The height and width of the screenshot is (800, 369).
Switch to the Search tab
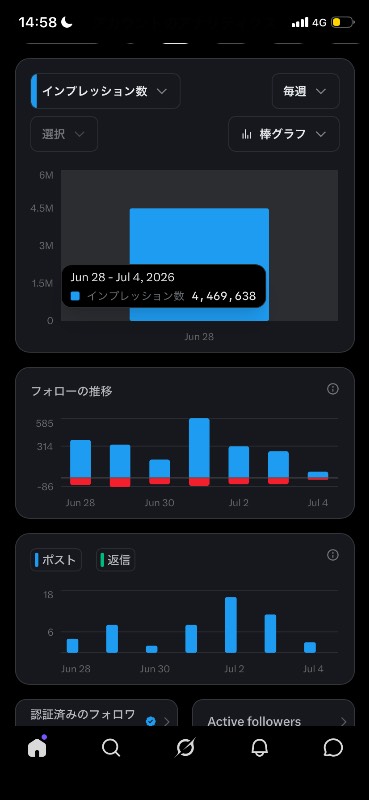pos(111,748)
